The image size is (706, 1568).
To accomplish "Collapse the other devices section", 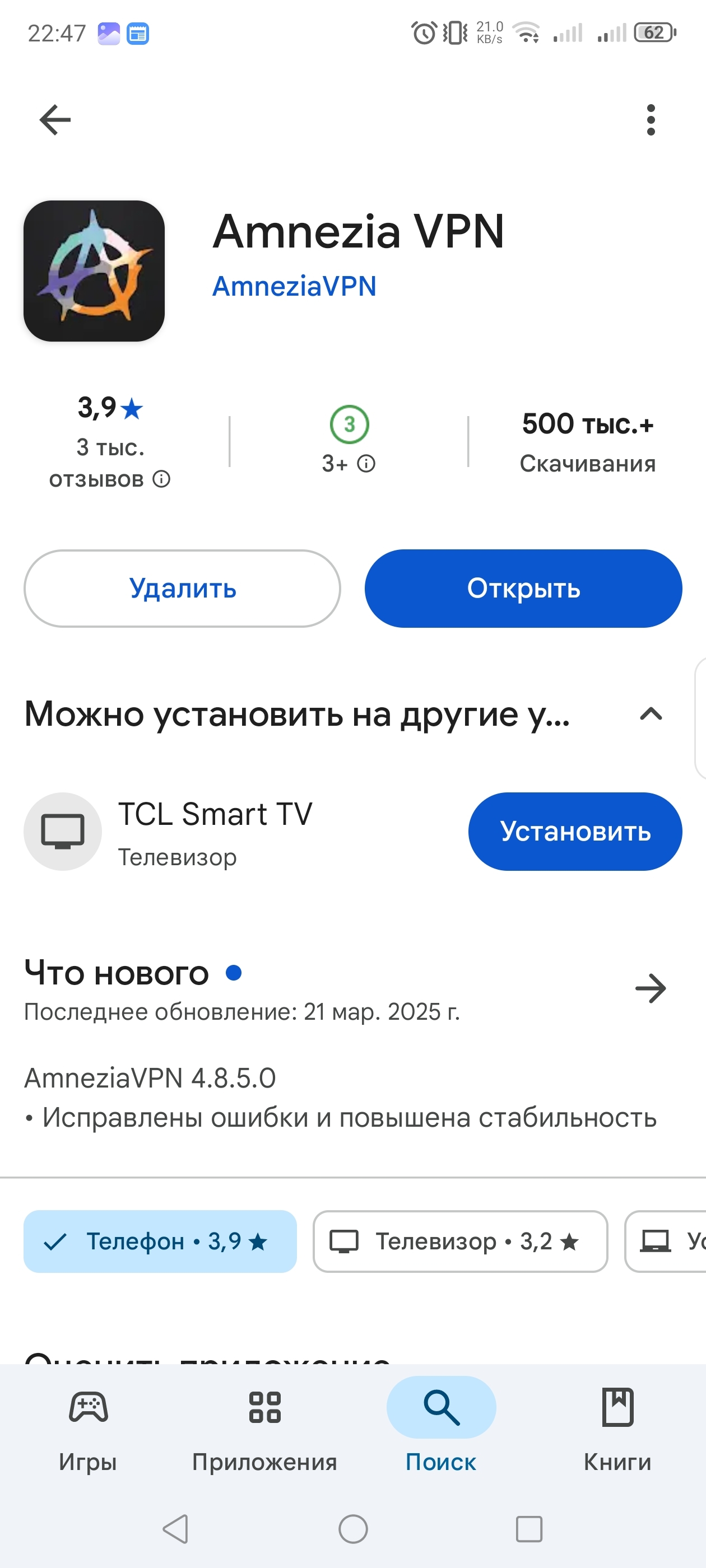I will coord(651,714).
